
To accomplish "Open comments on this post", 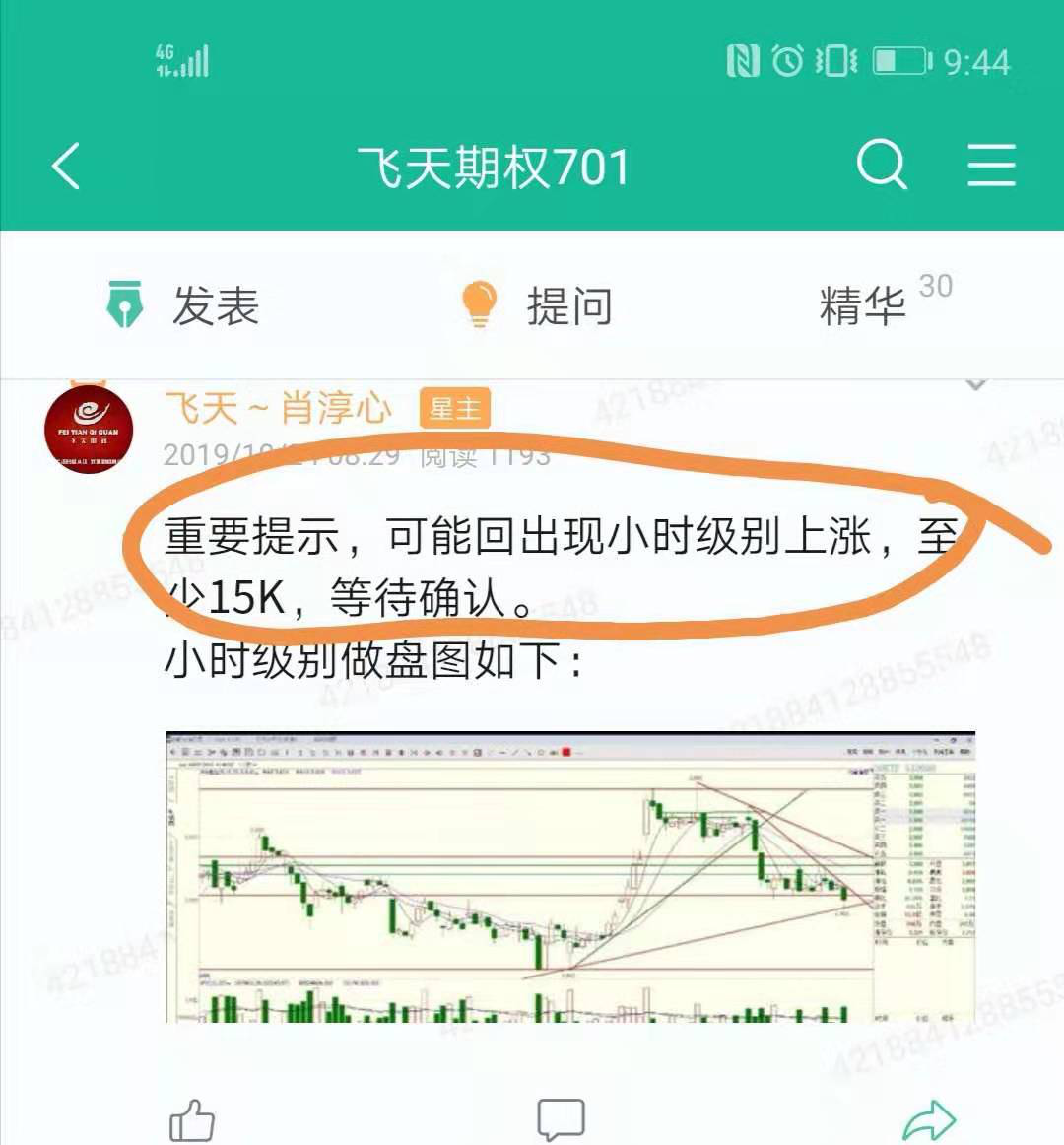I will coord(561,1120).
